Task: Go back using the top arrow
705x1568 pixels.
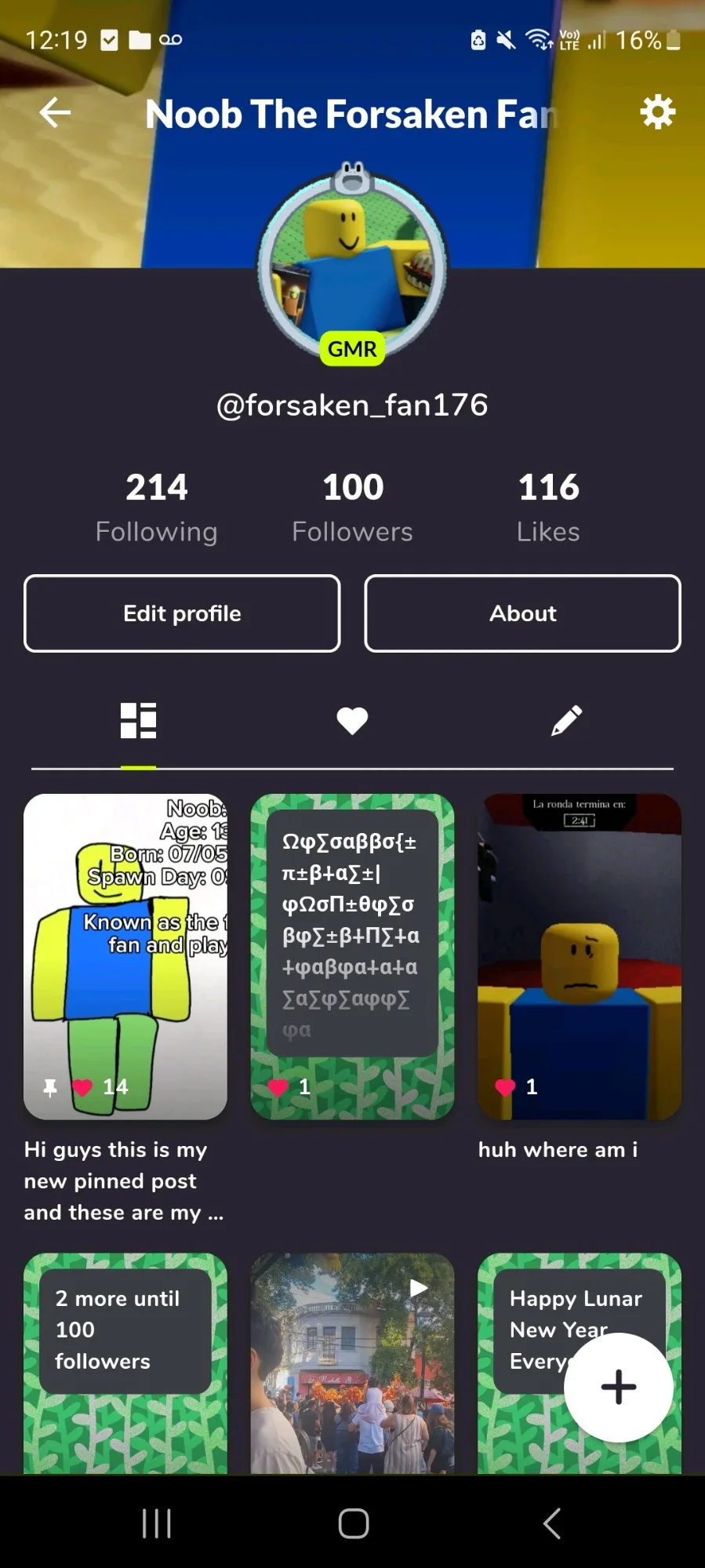Action: (x=56, y=113)
